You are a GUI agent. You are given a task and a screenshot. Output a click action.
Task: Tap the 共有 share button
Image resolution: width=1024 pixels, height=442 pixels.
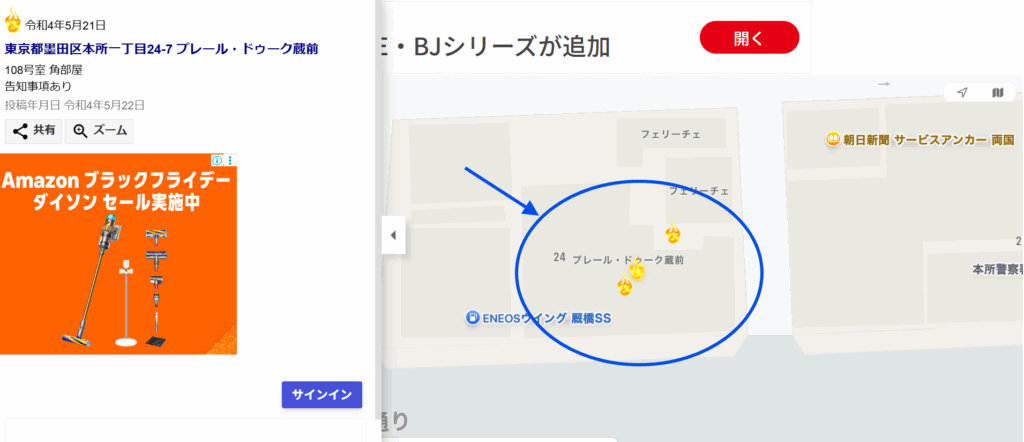pos(34,130)
